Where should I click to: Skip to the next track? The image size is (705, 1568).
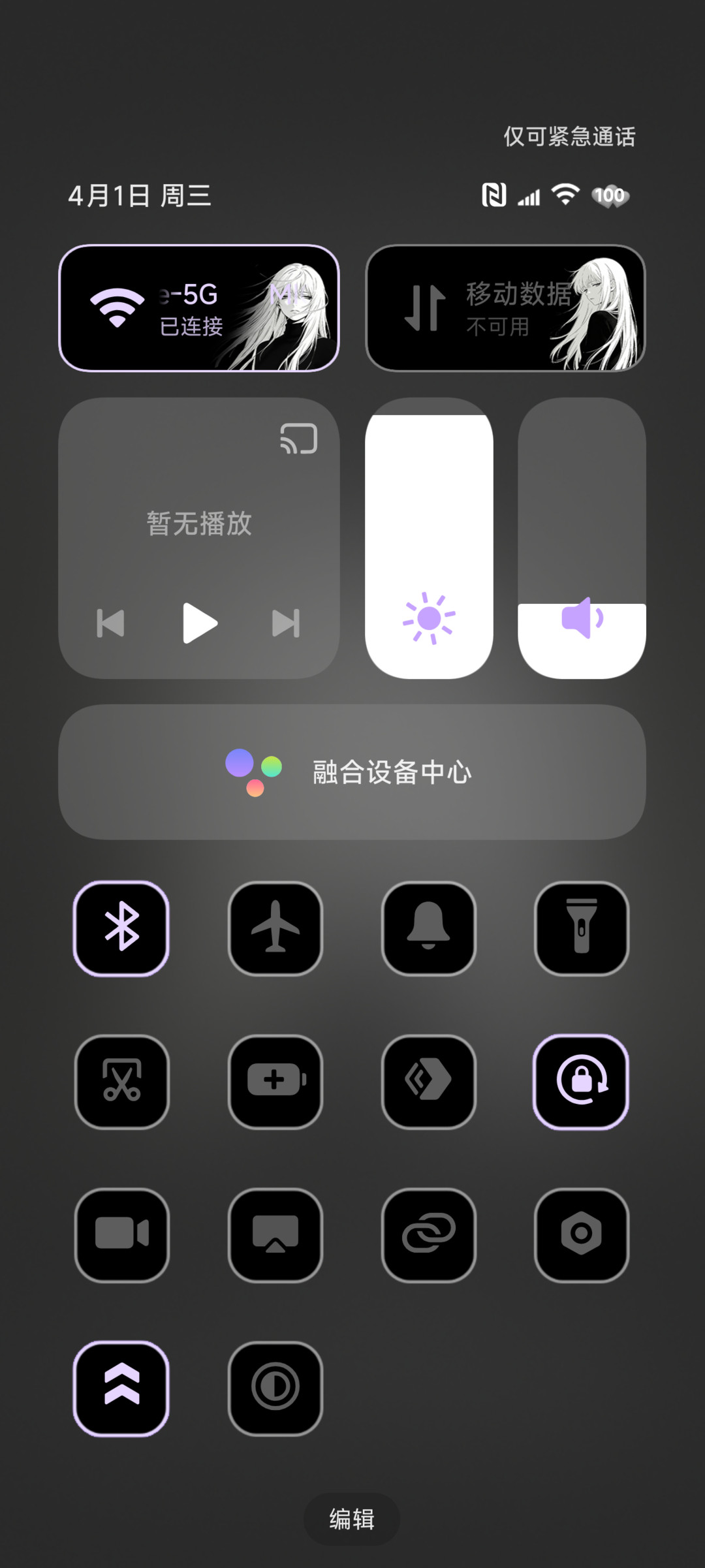click(x=286, y=623)
